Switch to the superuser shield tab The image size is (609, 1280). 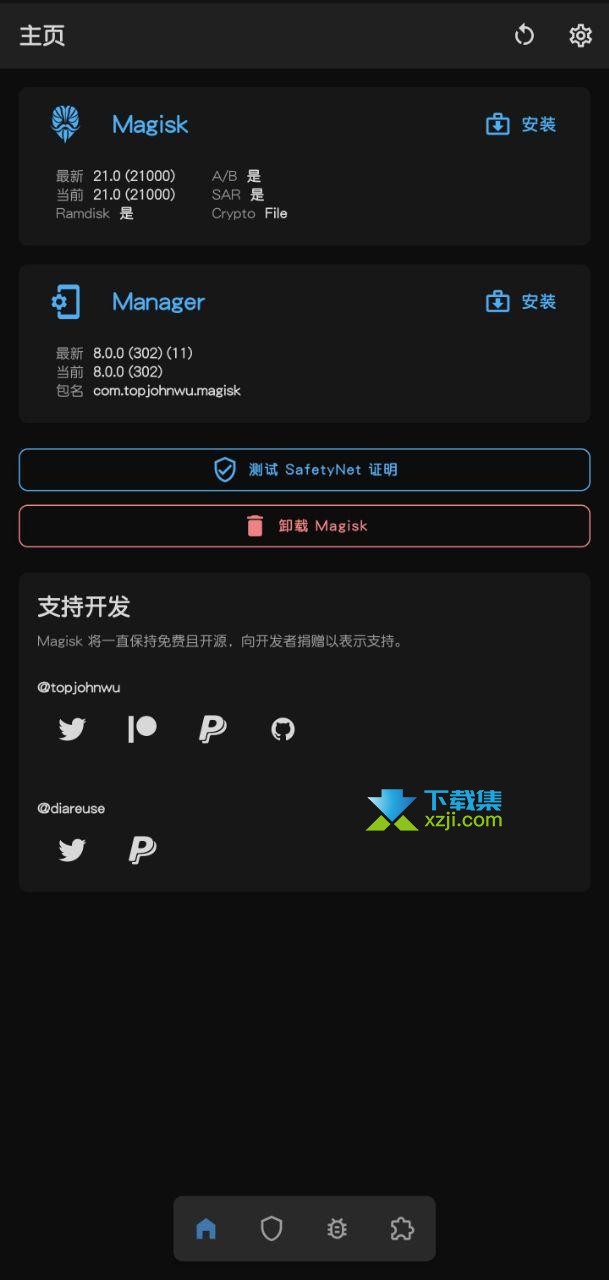point(271,1229)
